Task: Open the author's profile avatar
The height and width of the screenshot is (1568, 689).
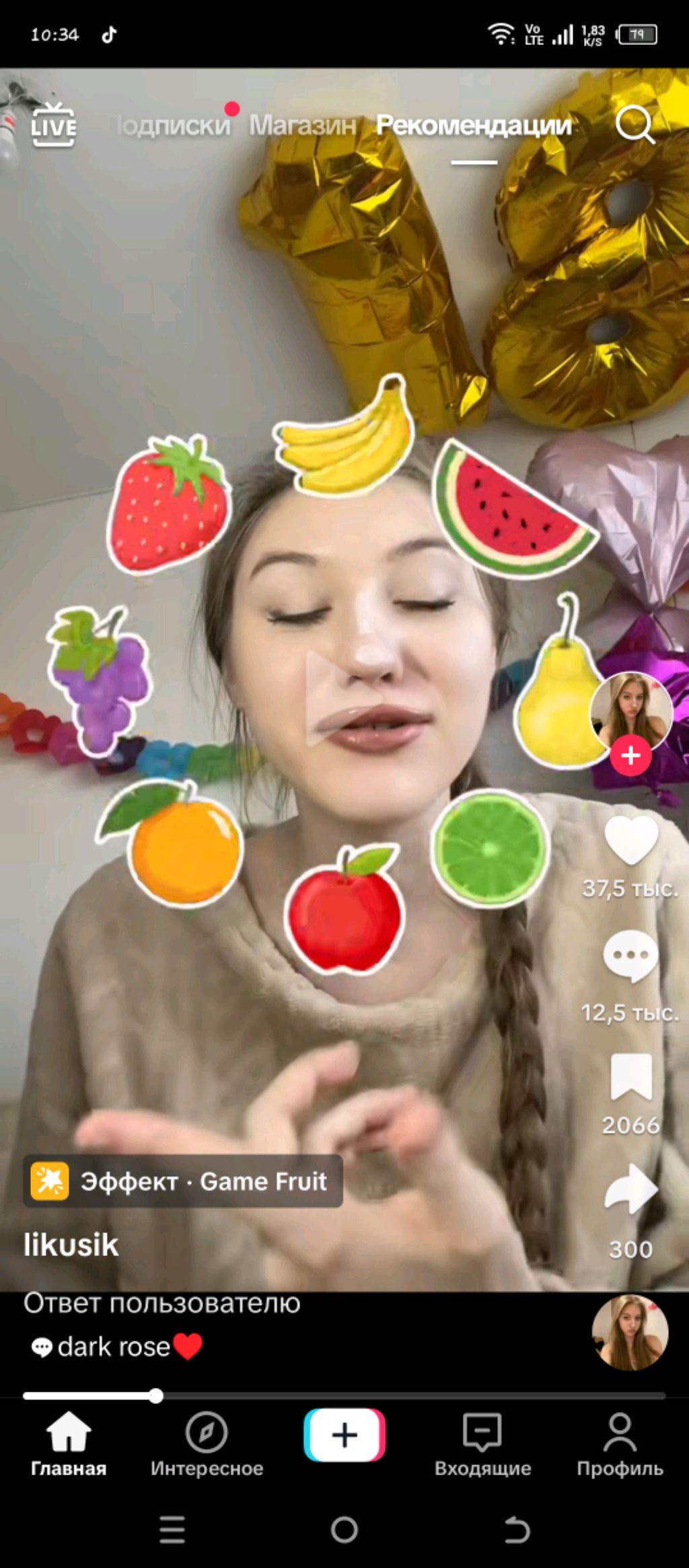Action: coord(630,710)
